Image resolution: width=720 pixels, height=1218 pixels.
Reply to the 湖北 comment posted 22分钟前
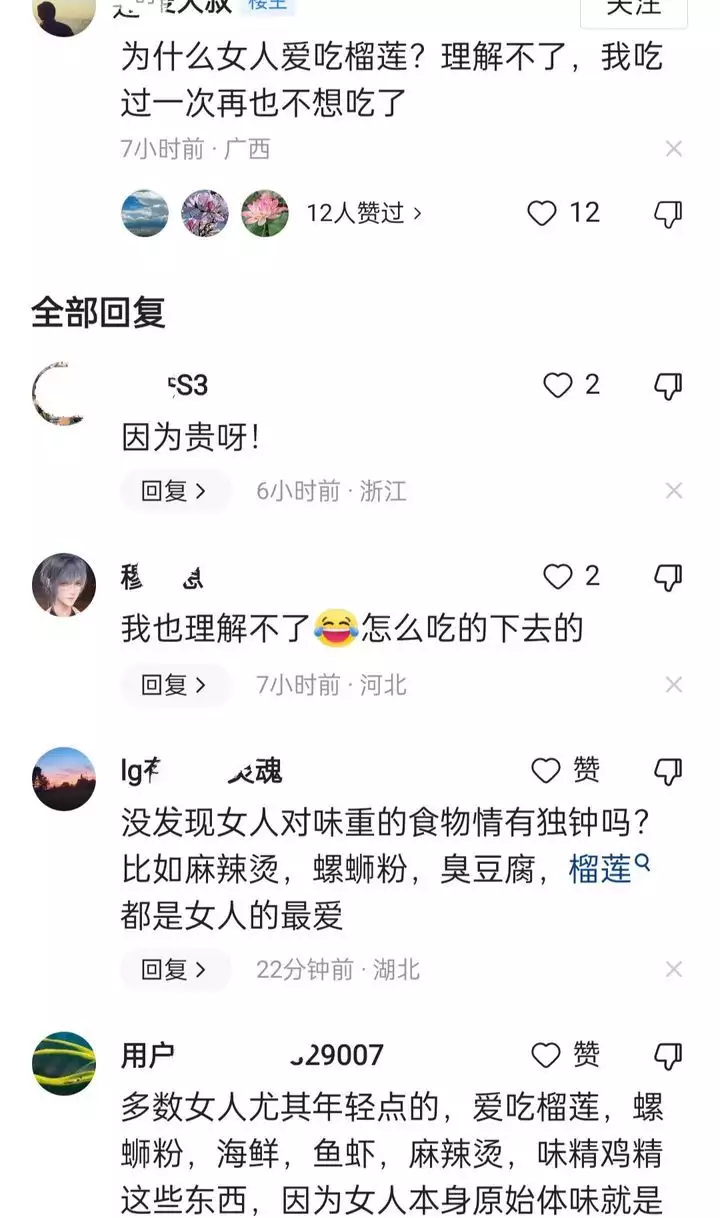(174, 969)
